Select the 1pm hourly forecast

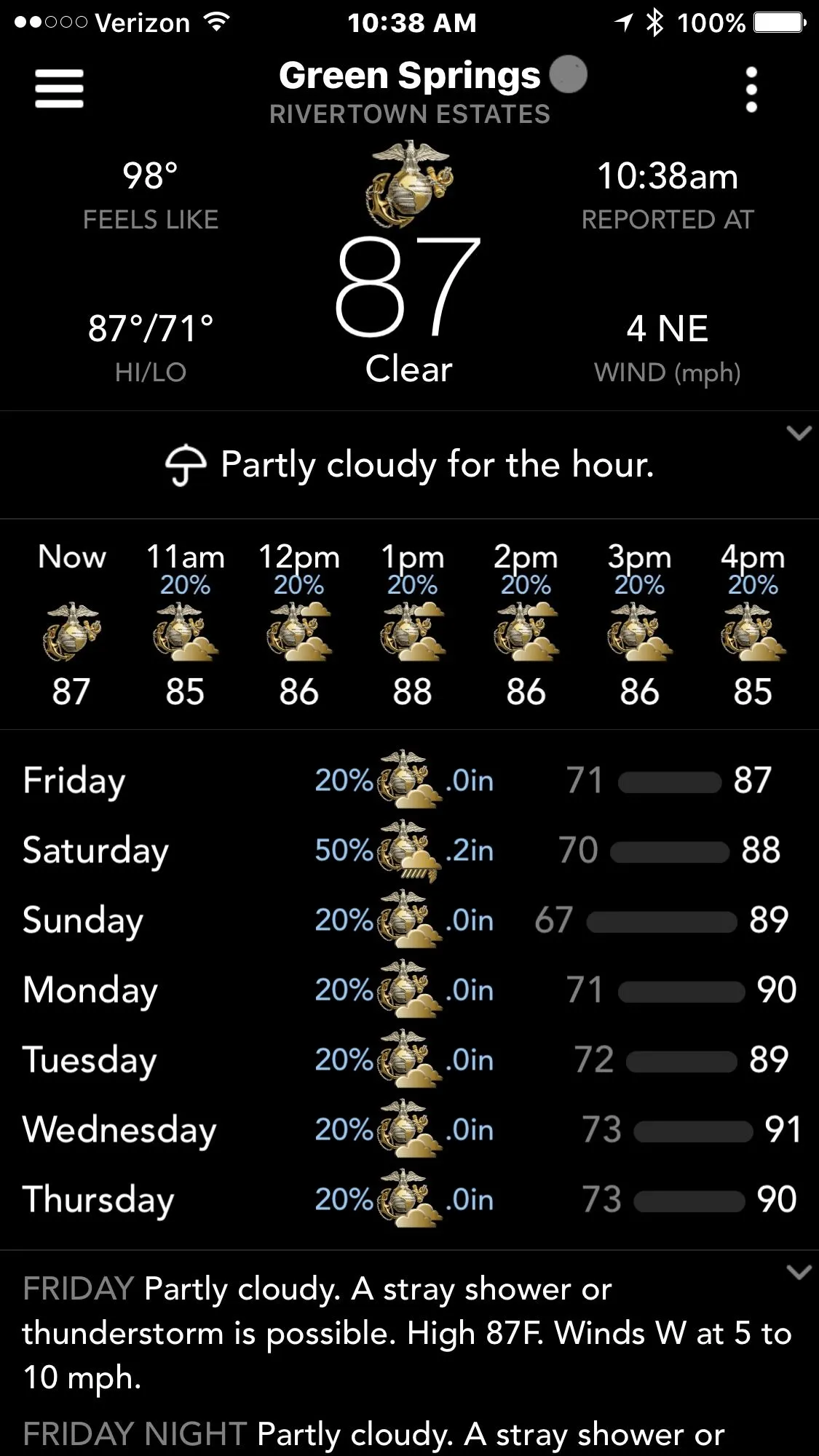(x=412, y=624)
